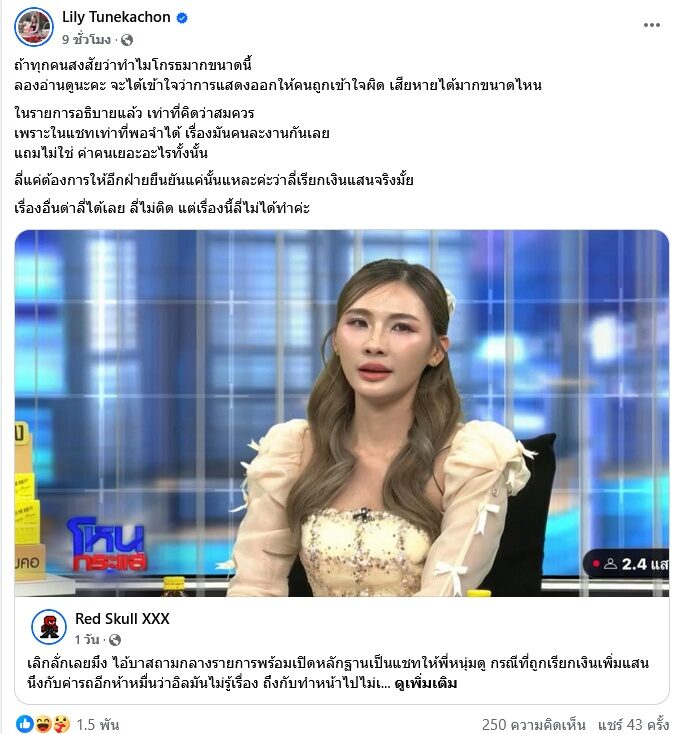Visit the Red Skull XXX page name

[x=122, y=619]
